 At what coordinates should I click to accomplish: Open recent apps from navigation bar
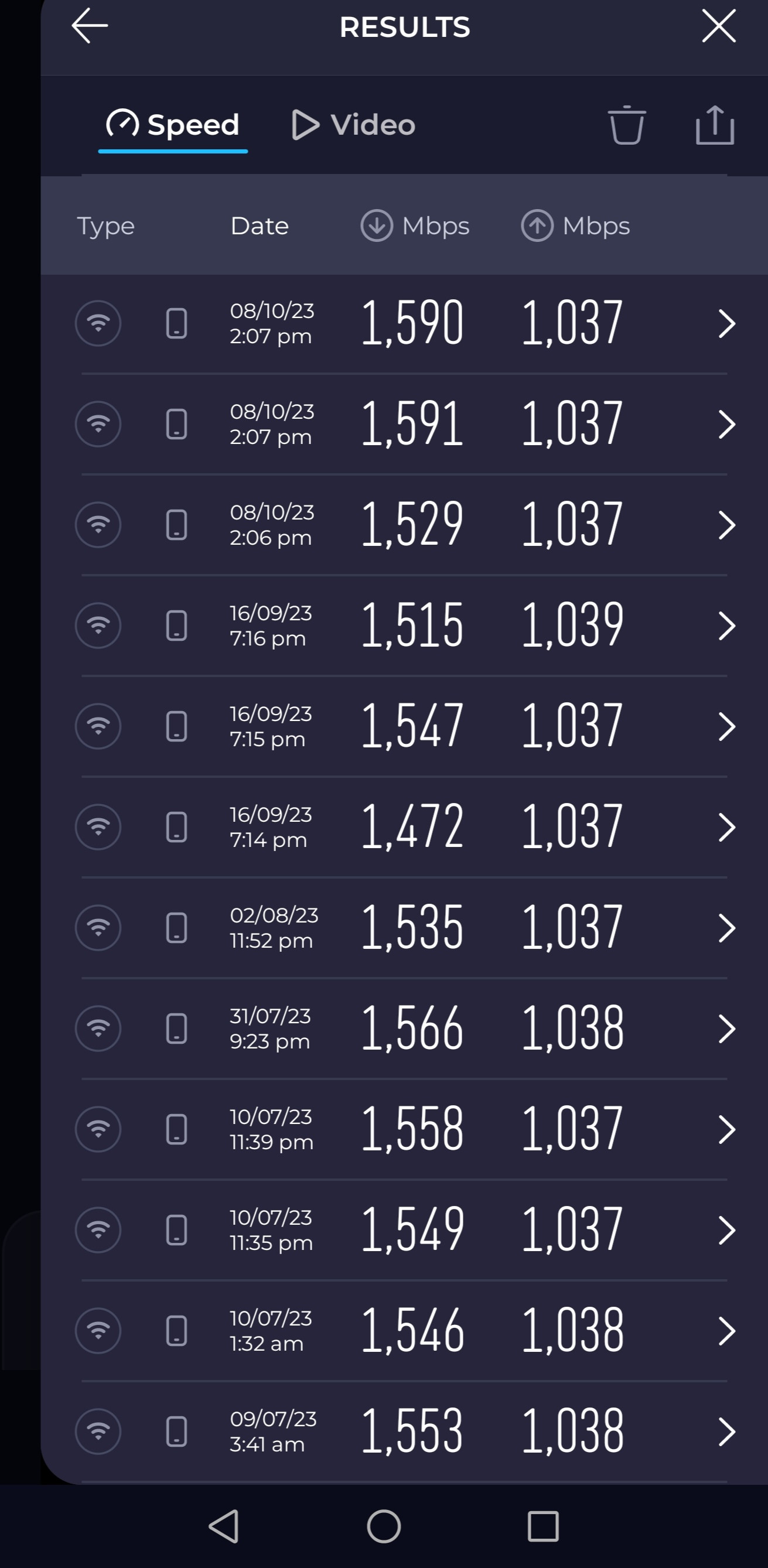[543, 1526]
